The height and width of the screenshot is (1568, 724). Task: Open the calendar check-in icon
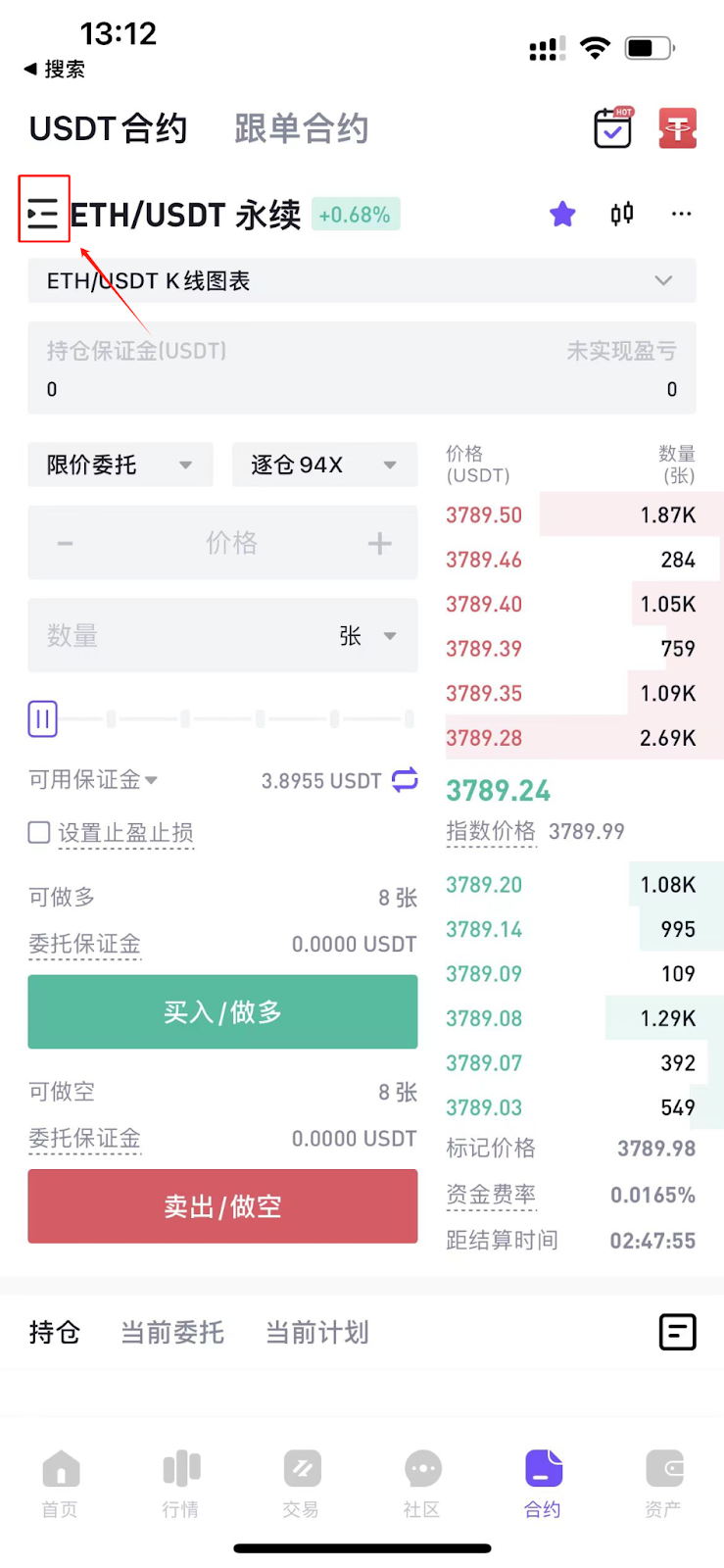pyautogui.click(x=614, y=127)
